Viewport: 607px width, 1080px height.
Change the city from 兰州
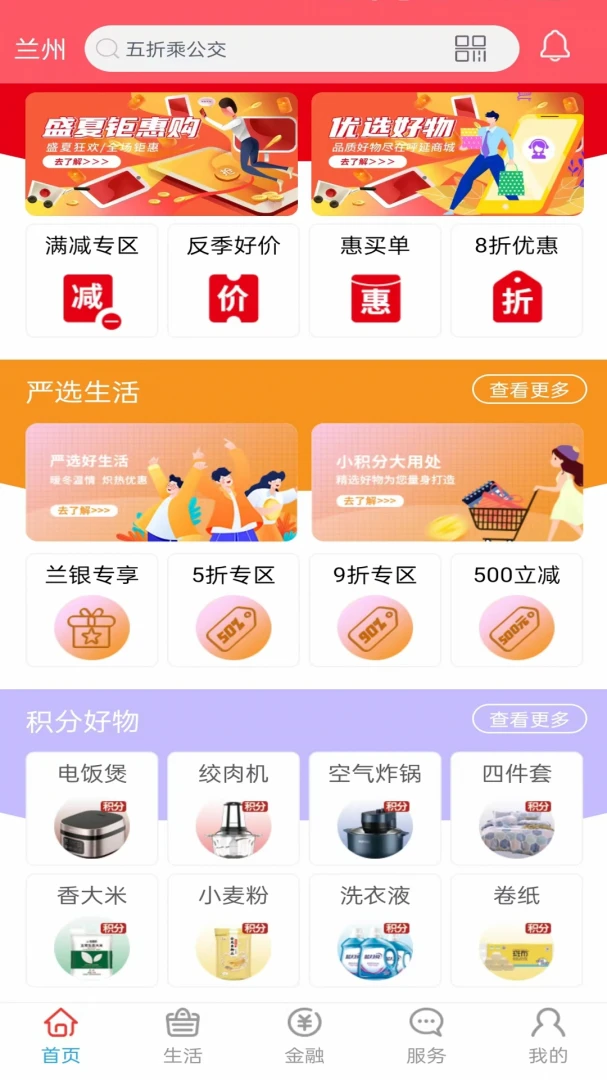[x=40, y=49]
